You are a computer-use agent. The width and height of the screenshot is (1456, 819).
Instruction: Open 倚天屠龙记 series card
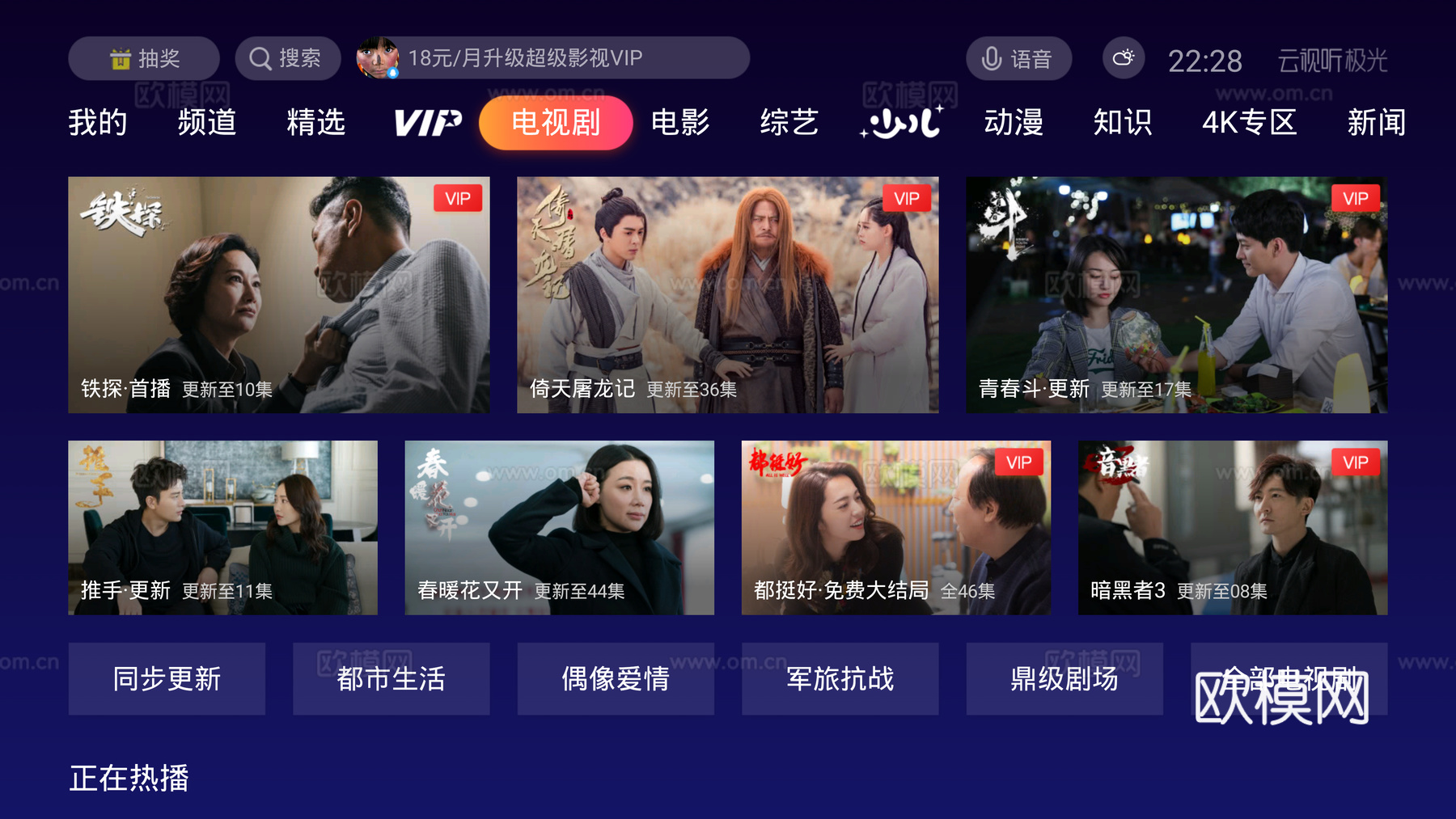pyautogui.click(x=727, y=295)
